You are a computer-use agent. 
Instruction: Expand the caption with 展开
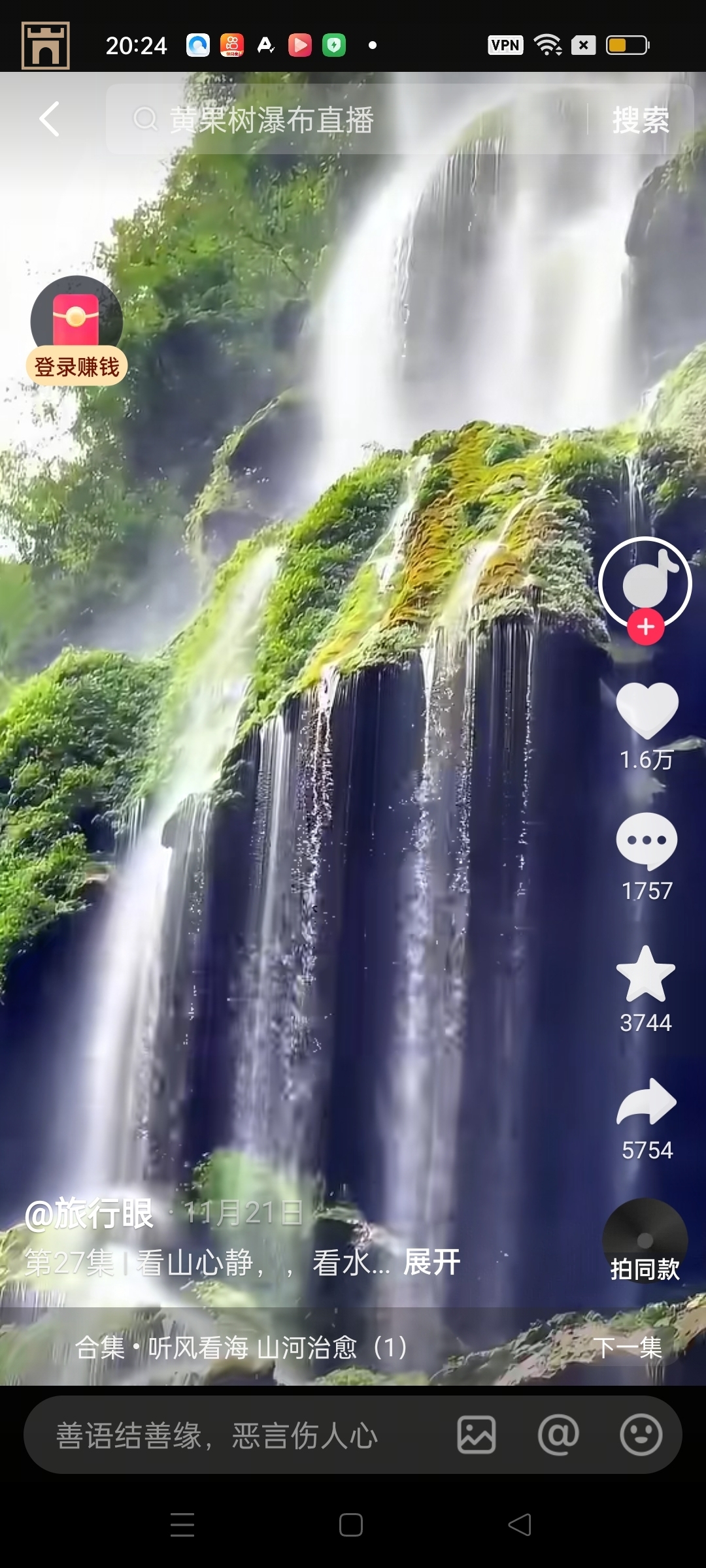coord(431,1262)
